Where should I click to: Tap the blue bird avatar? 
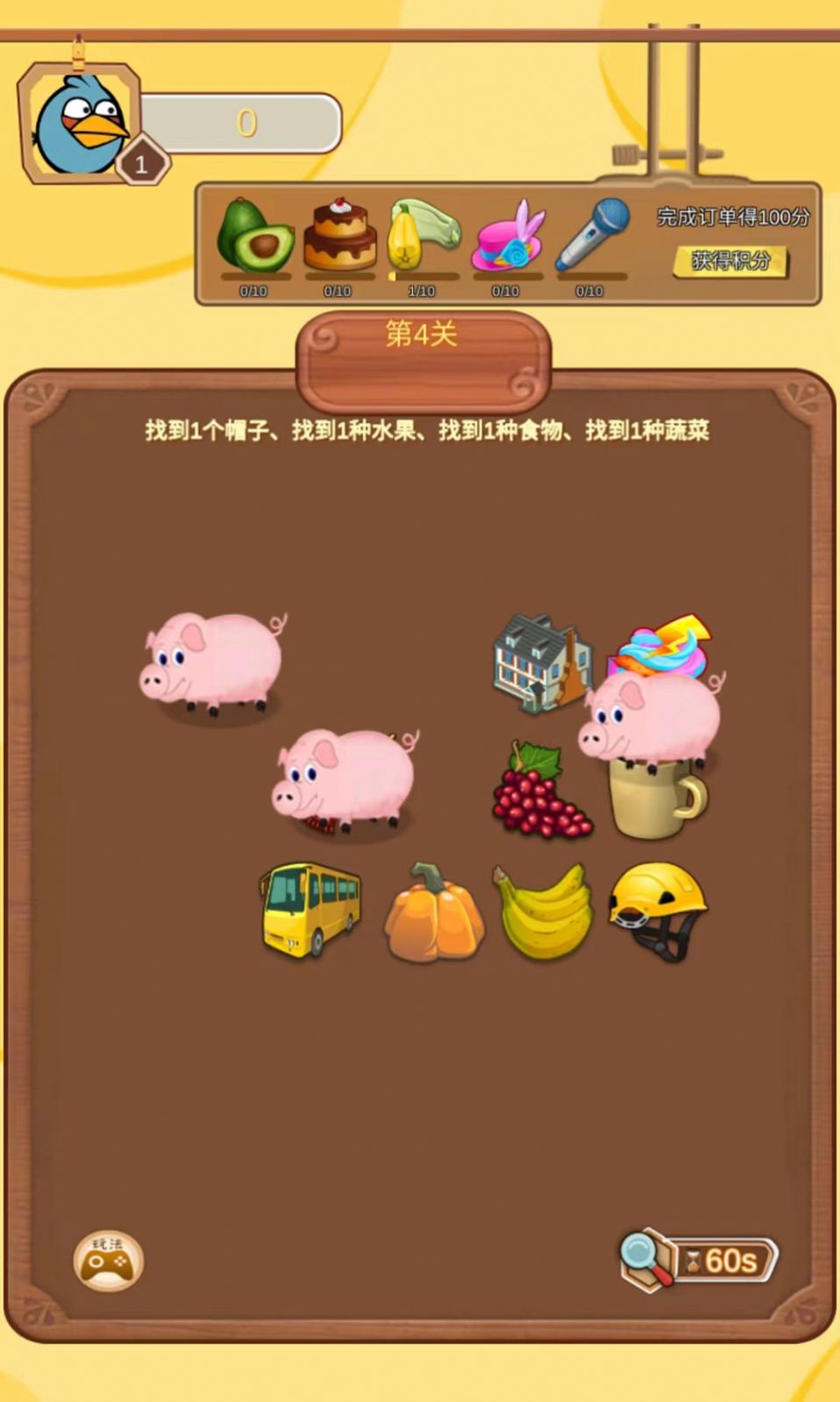point(80,124)
